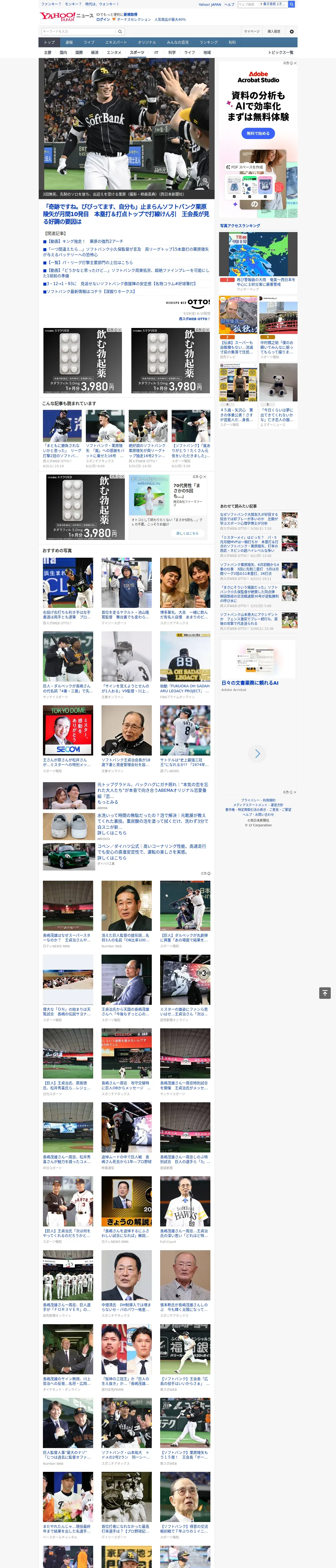Screen dimensions: 336x1568
Task: Tap the ログイン link
Action: click(x=103, y=20)
